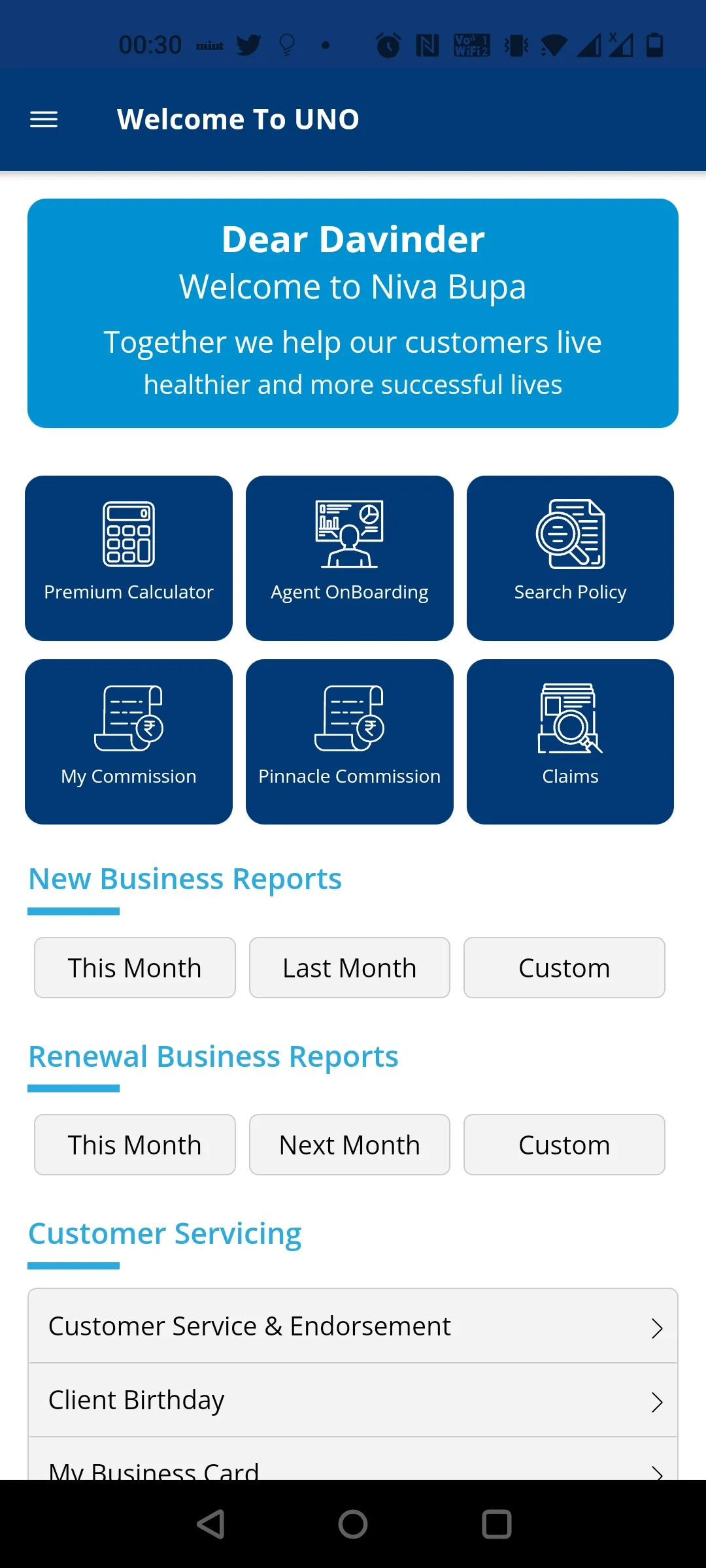The image size is (706, 1568).
Task: Open My Business Card
Action: click(353, 1467)
